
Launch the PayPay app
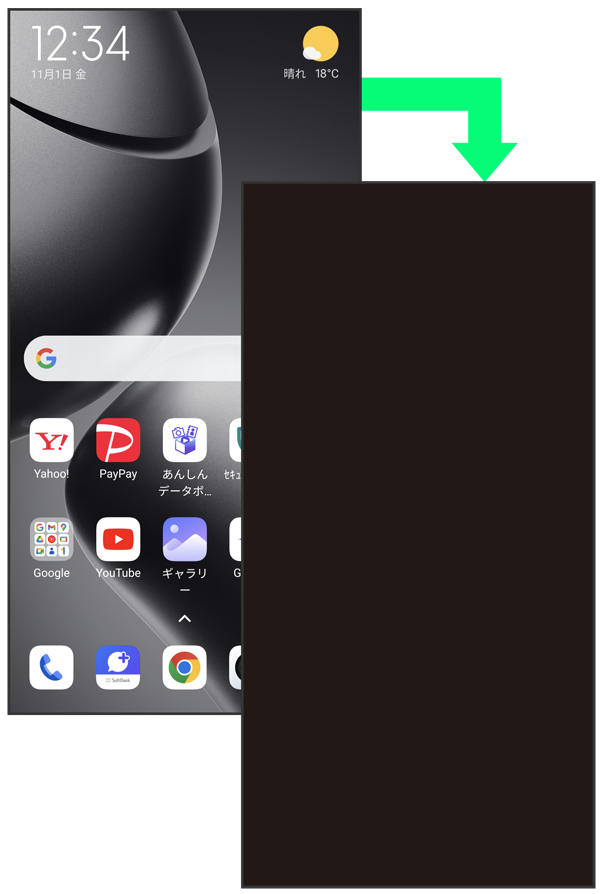118,441
